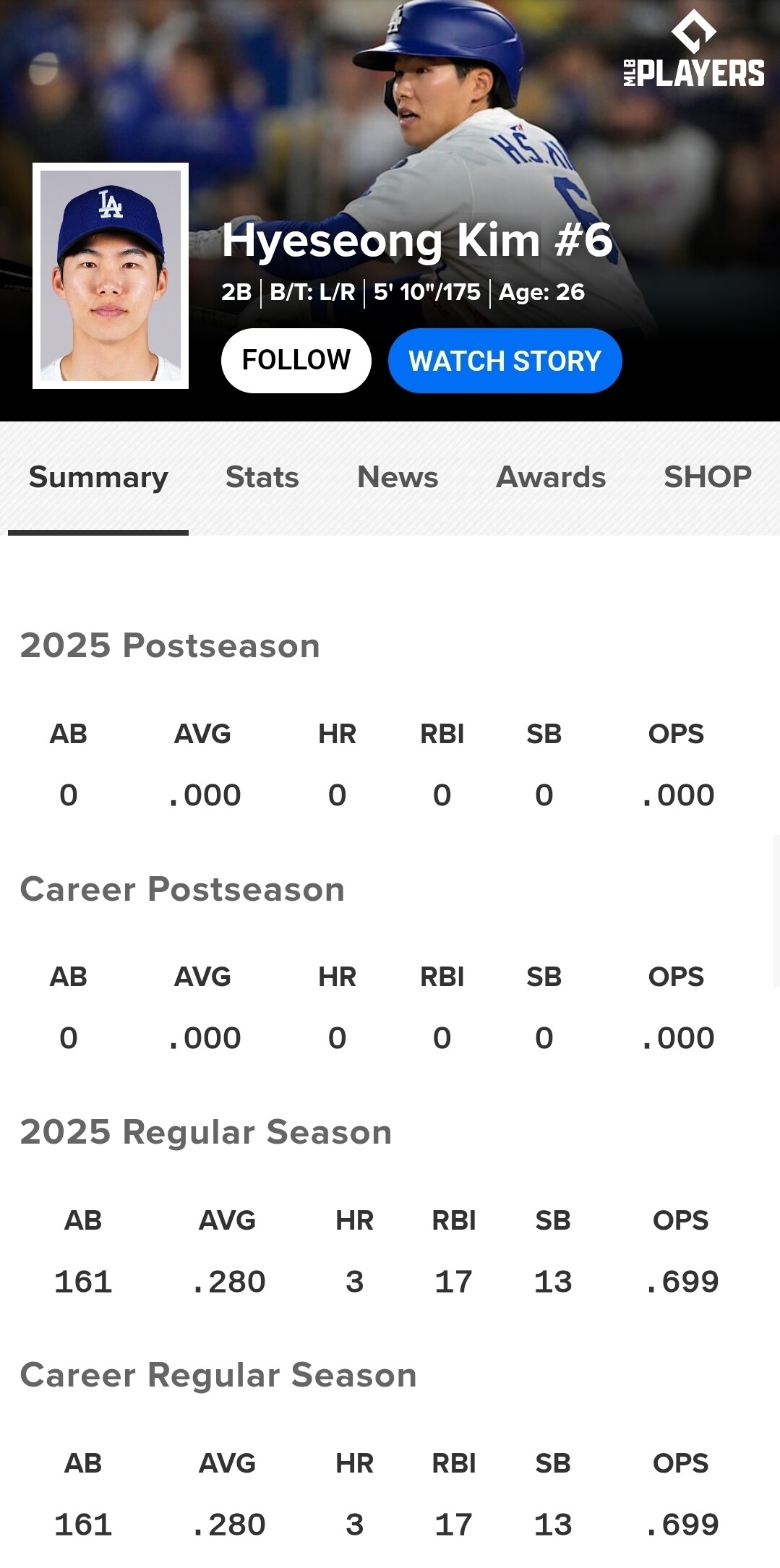Go to the SHOP tab
Viewport: 780px width, 1568px height.
pyautogui.click(x=707, y=477)
